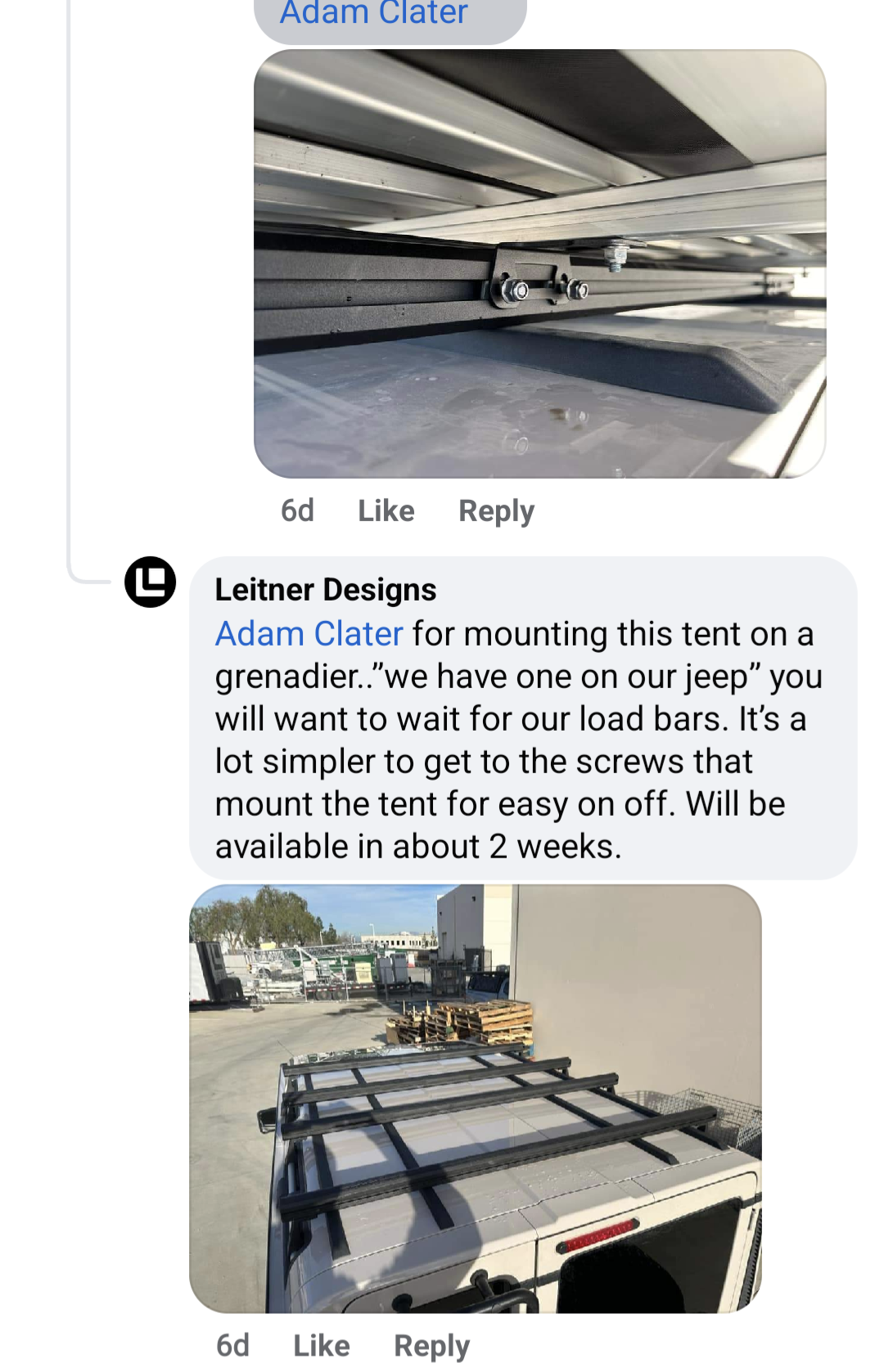Screen dimensions: 884x1372
Task: Open Leitner Designs profile name
Action: tap(325, 590)
